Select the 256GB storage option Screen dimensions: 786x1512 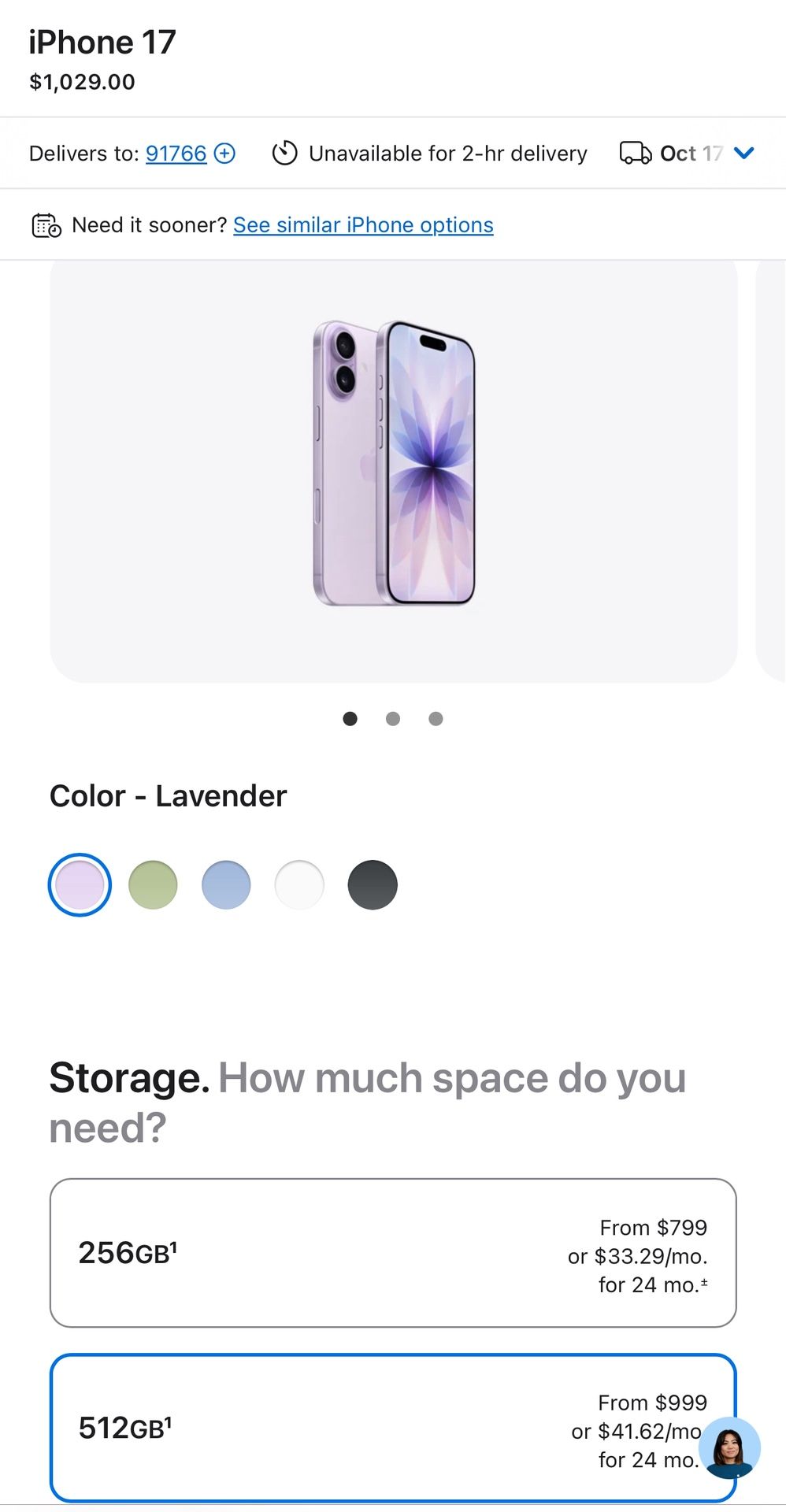pyautogui.click(x=392, y=1253)
